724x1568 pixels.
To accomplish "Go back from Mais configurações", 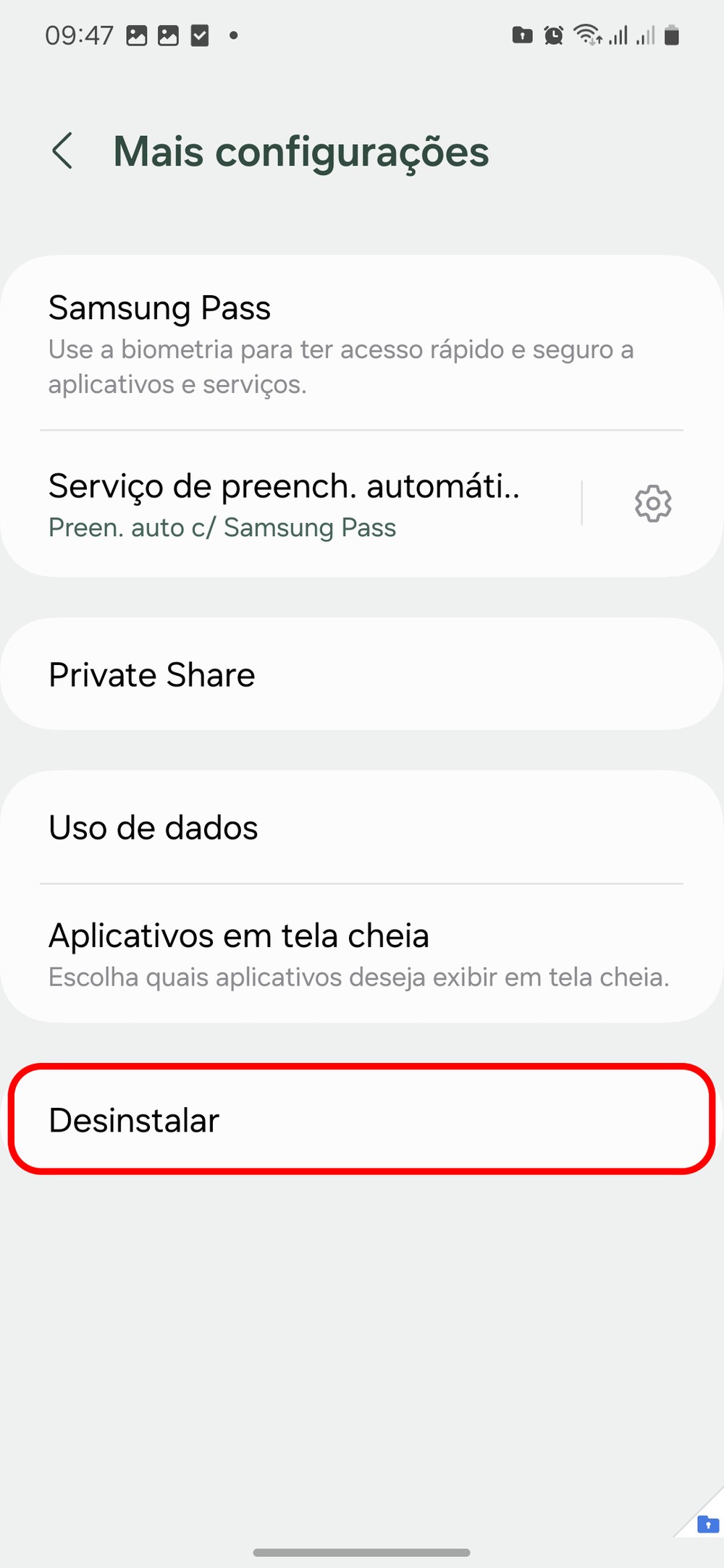I will click(x=63, y=151).
